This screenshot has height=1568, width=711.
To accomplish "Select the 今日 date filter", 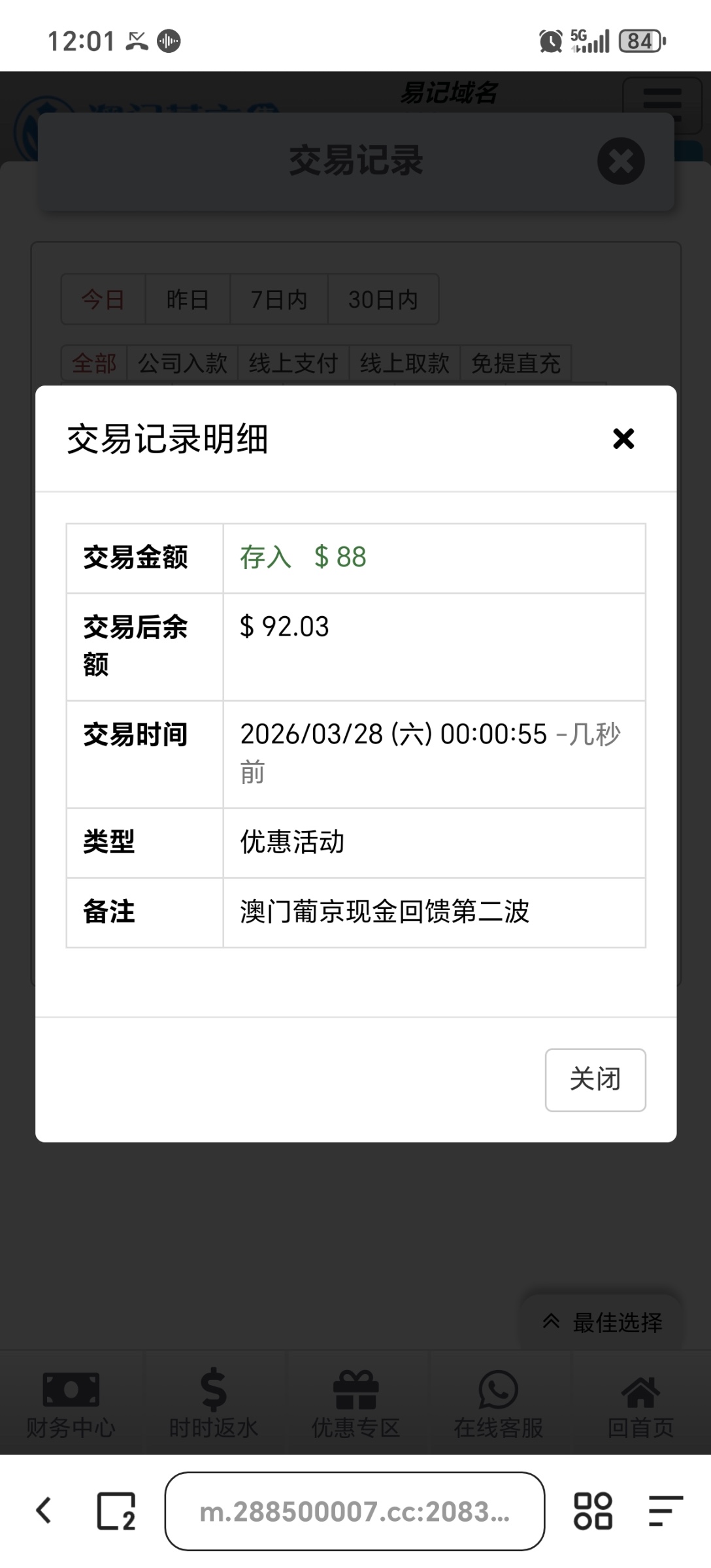I will (x=103, y=300).
